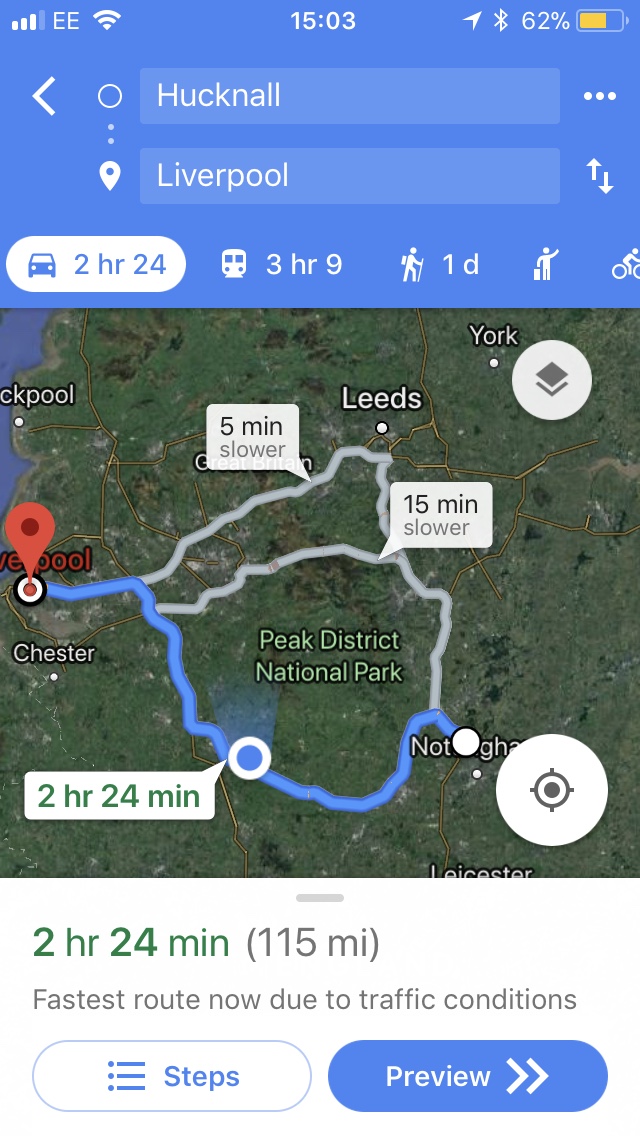Center map on my current location

pos(552,789)
